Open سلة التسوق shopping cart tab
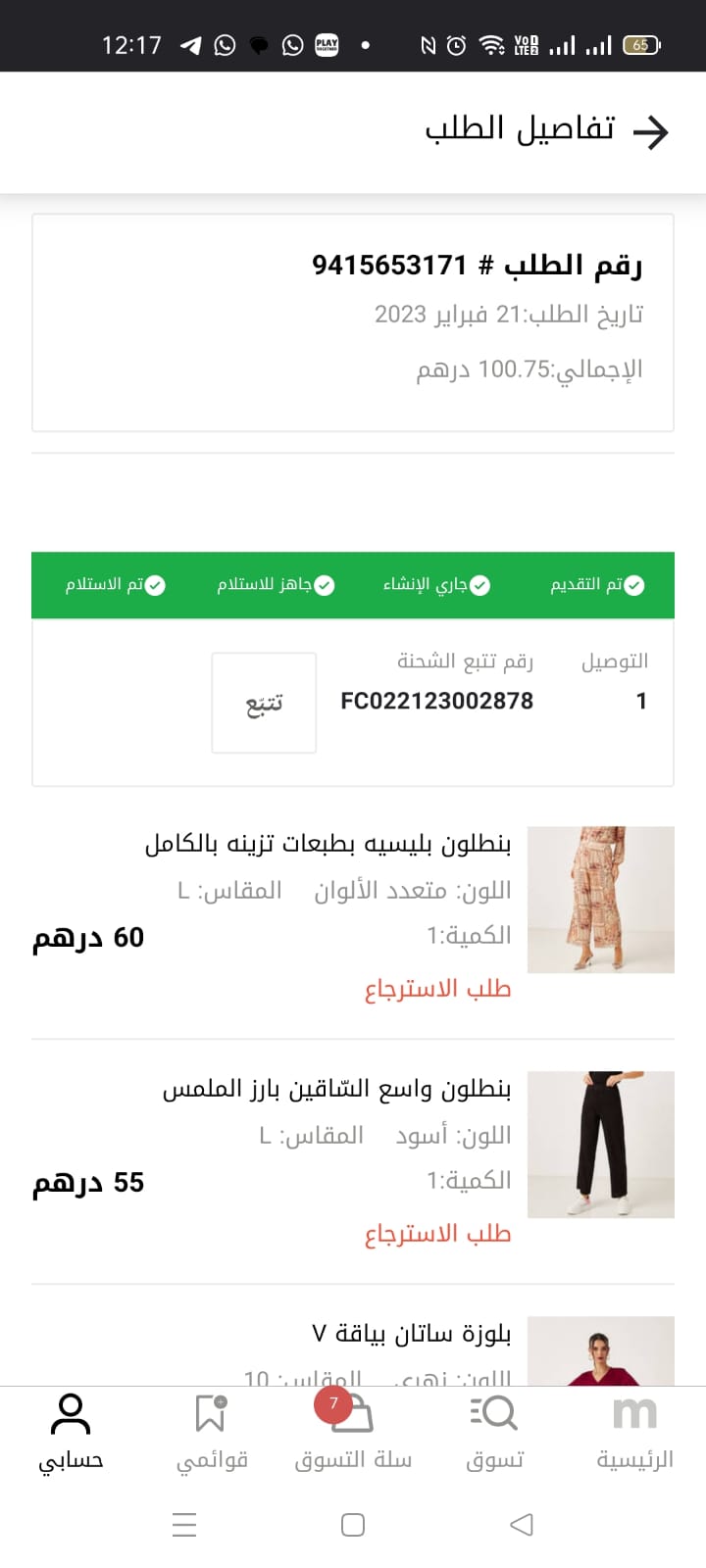706x1568 pixels. point(353,1433)
